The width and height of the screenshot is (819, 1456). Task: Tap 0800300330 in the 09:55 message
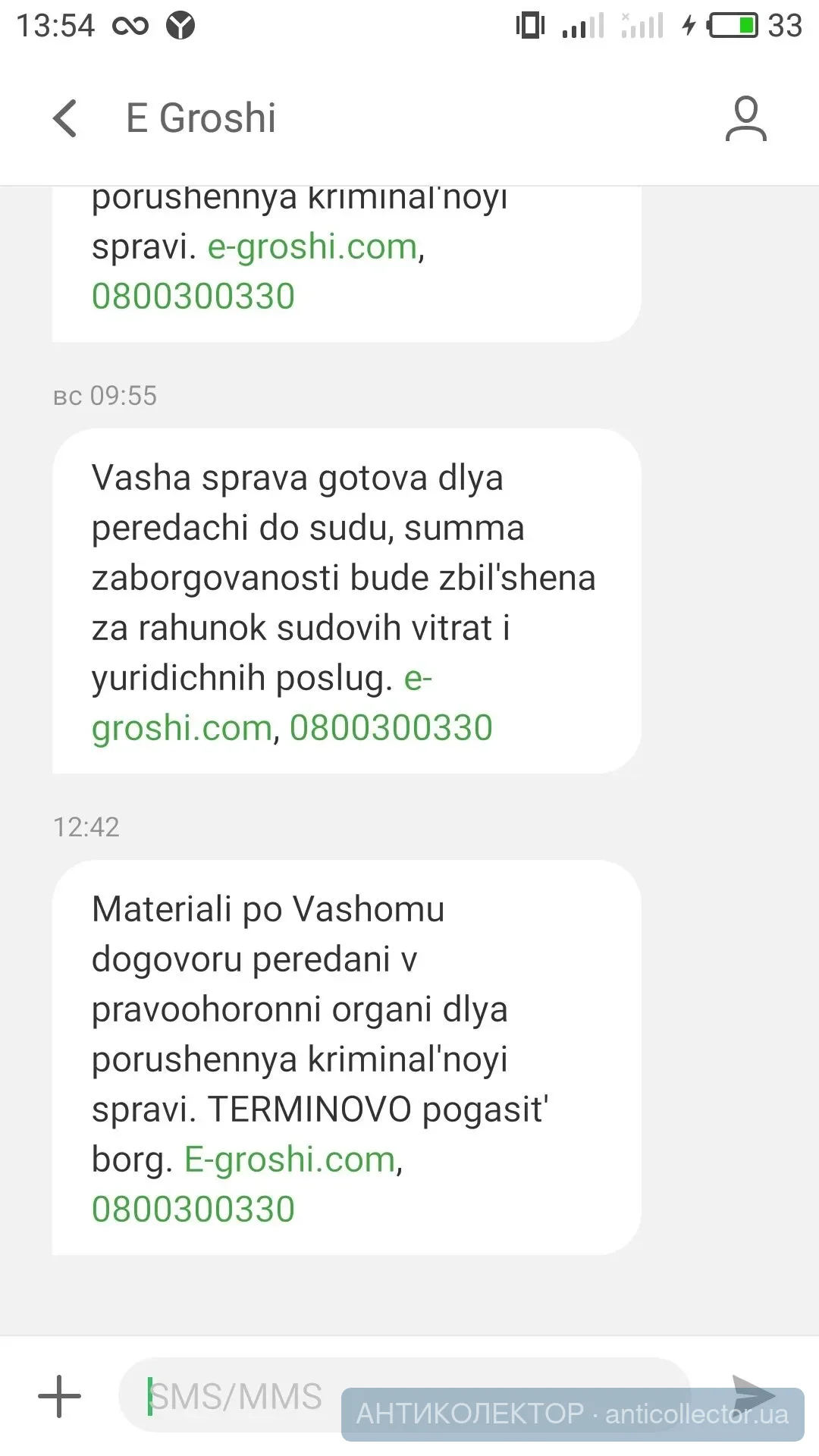pos(391,728)
